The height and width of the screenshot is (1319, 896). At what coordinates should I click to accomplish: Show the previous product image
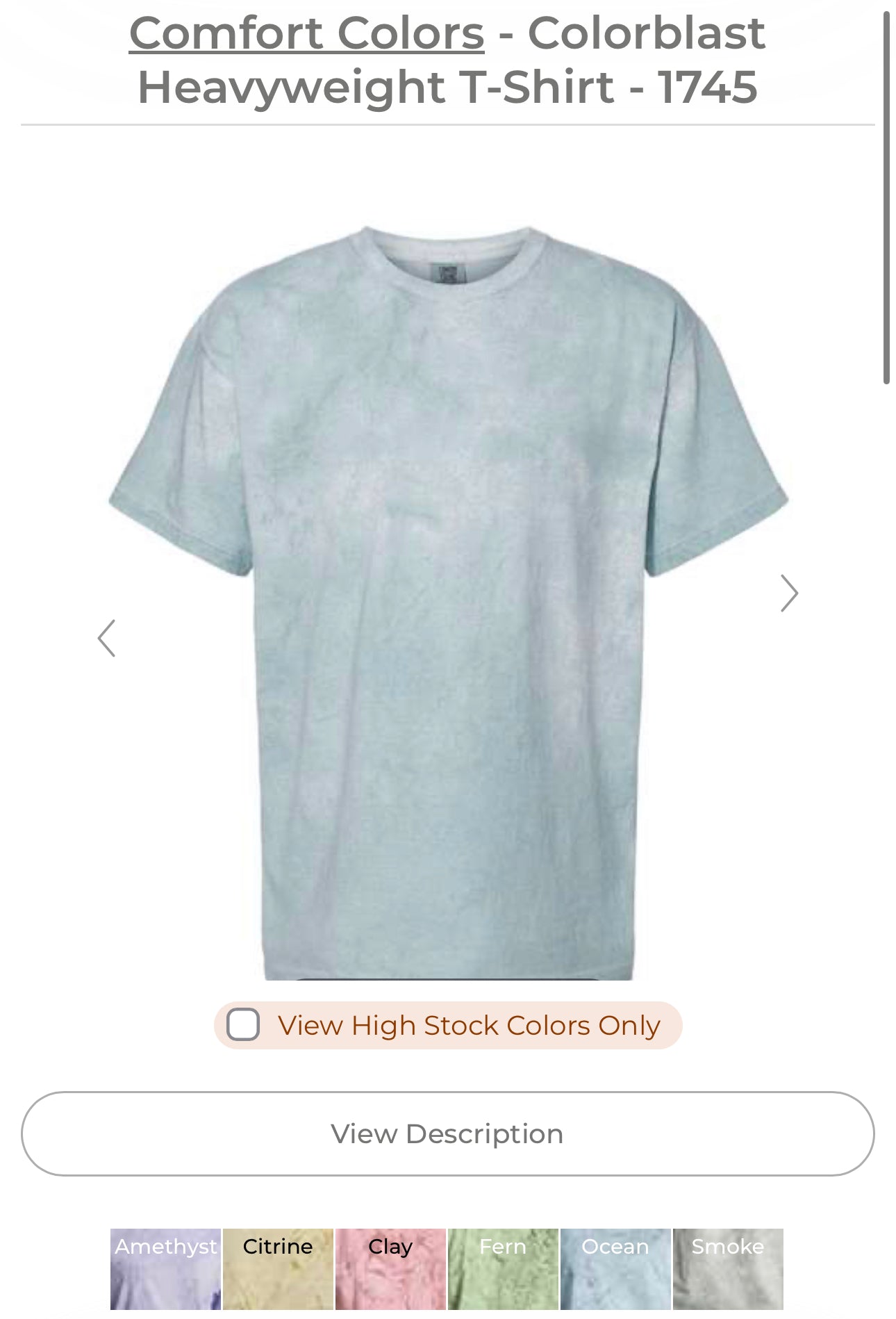(x=106, y=638)
